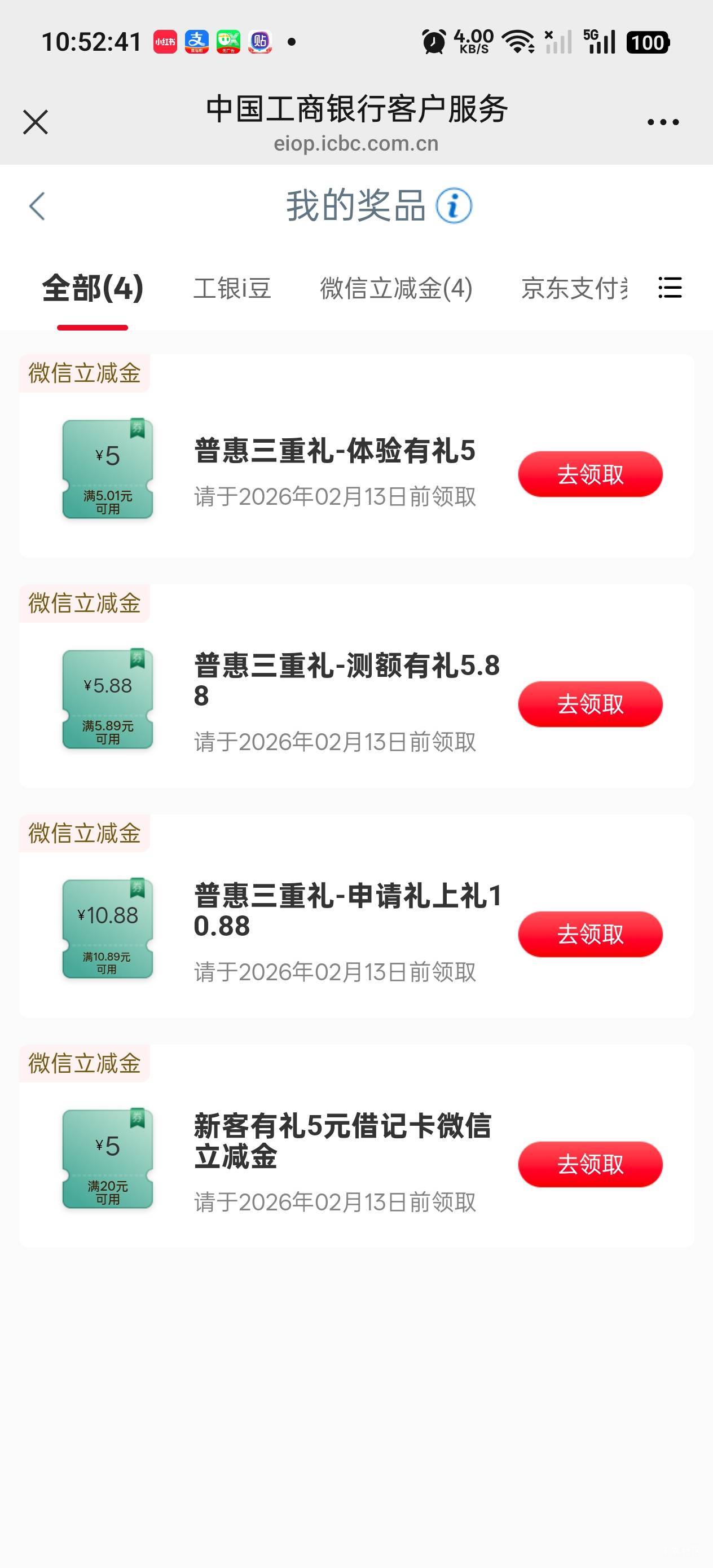This screenshot has width=713, height=1568.
Task: Open the three-dot overflow menu
Action: 663,122
